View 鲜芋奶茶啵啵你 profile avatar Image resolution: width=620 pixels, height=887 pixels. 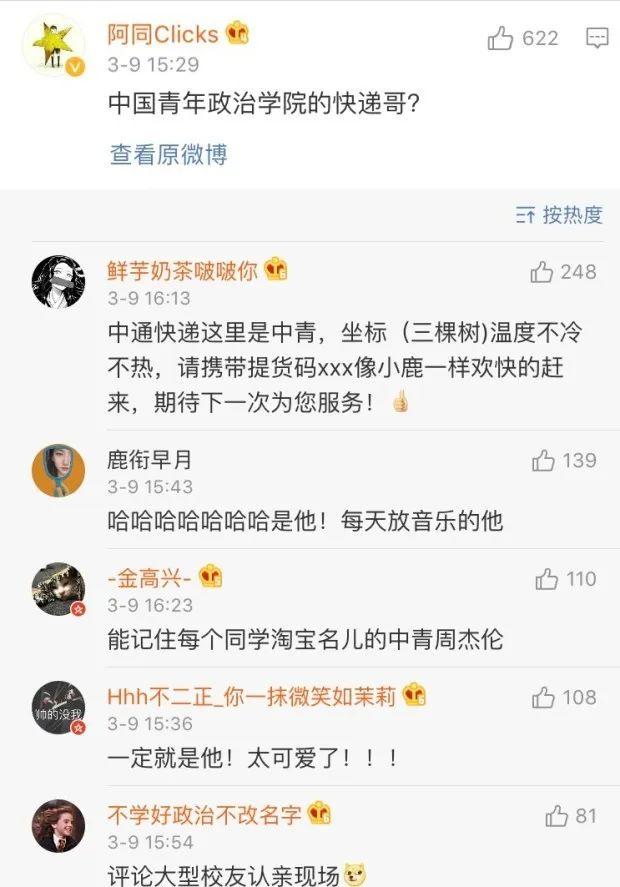(x=57, y=282)
